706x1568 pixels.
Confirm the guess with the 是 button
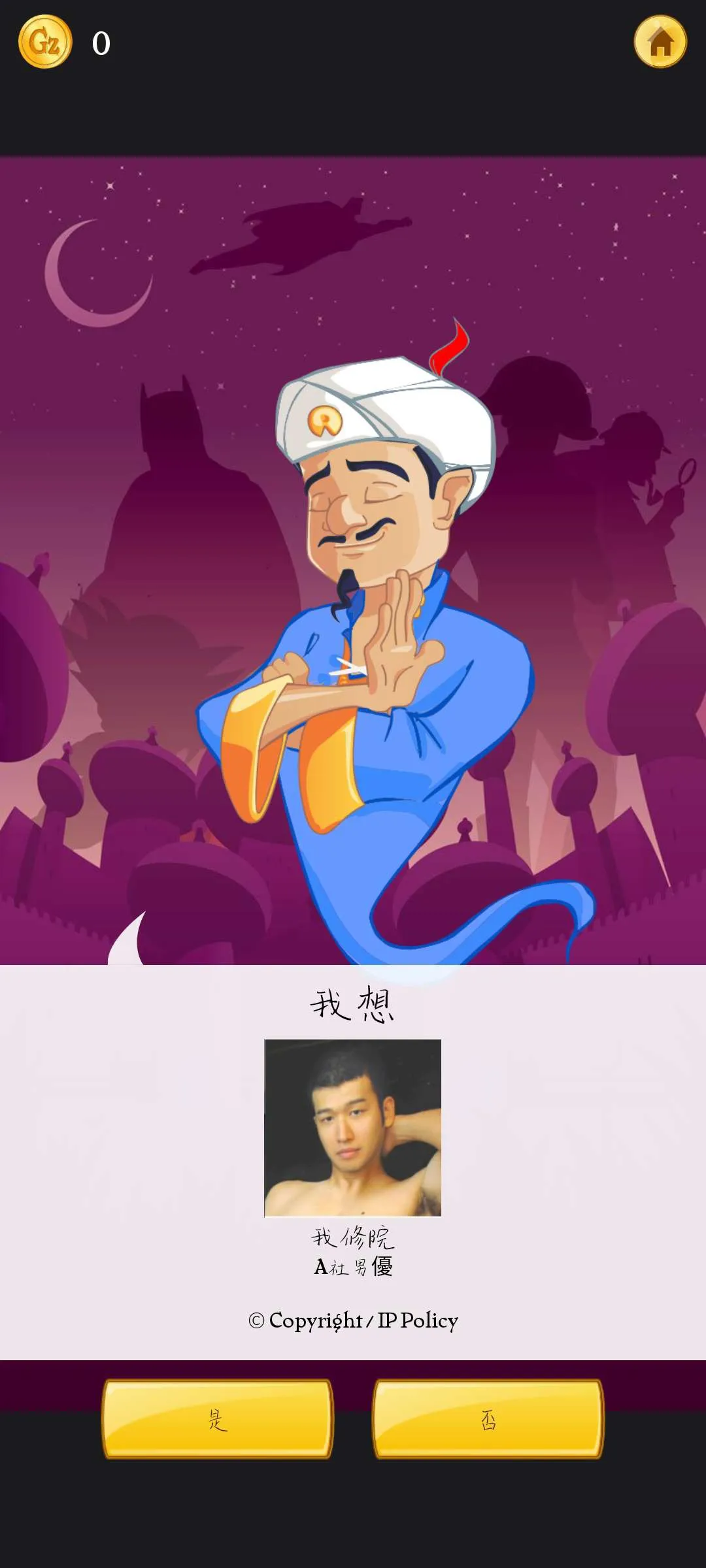point(218,1418)
